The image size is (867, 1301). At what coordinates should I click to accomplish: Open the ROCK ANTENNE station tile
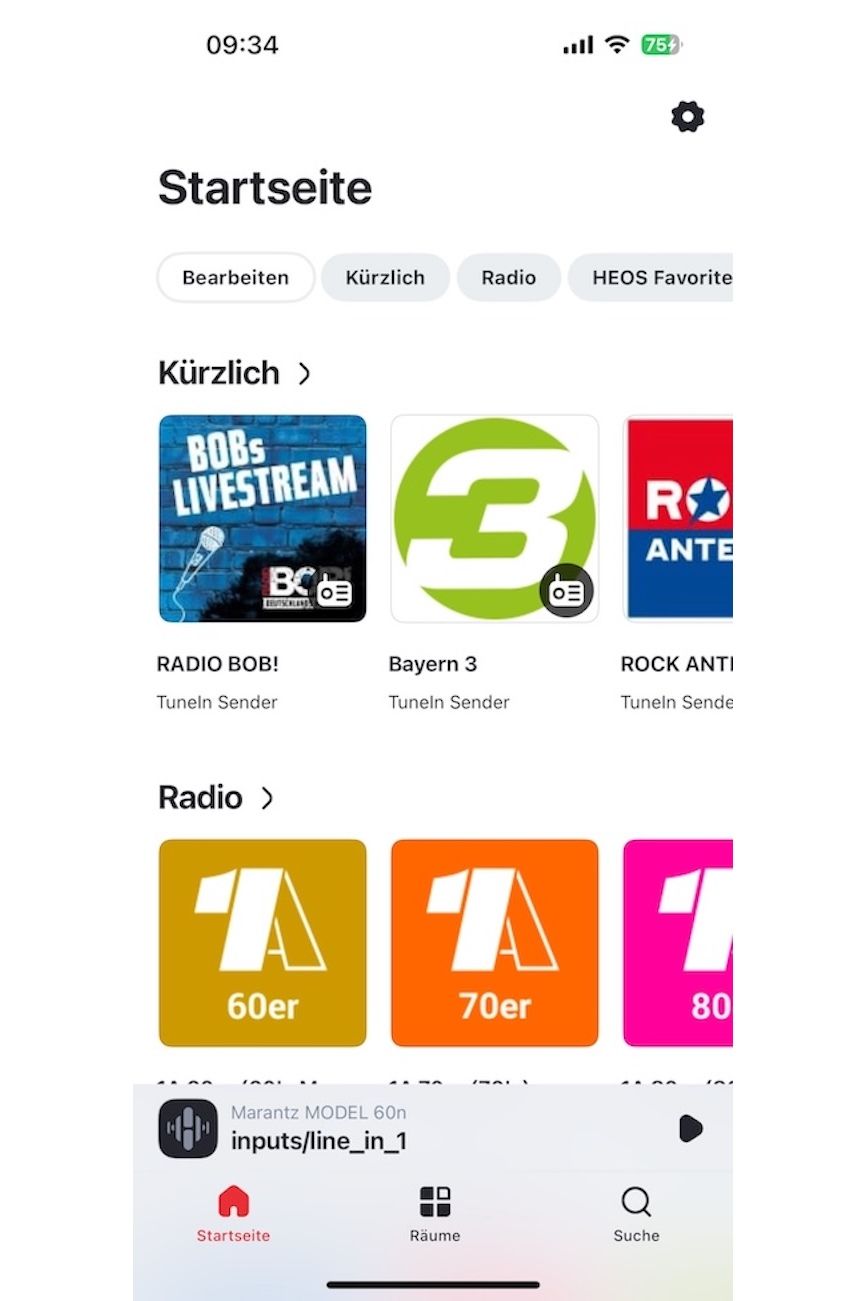coord(678,519)
